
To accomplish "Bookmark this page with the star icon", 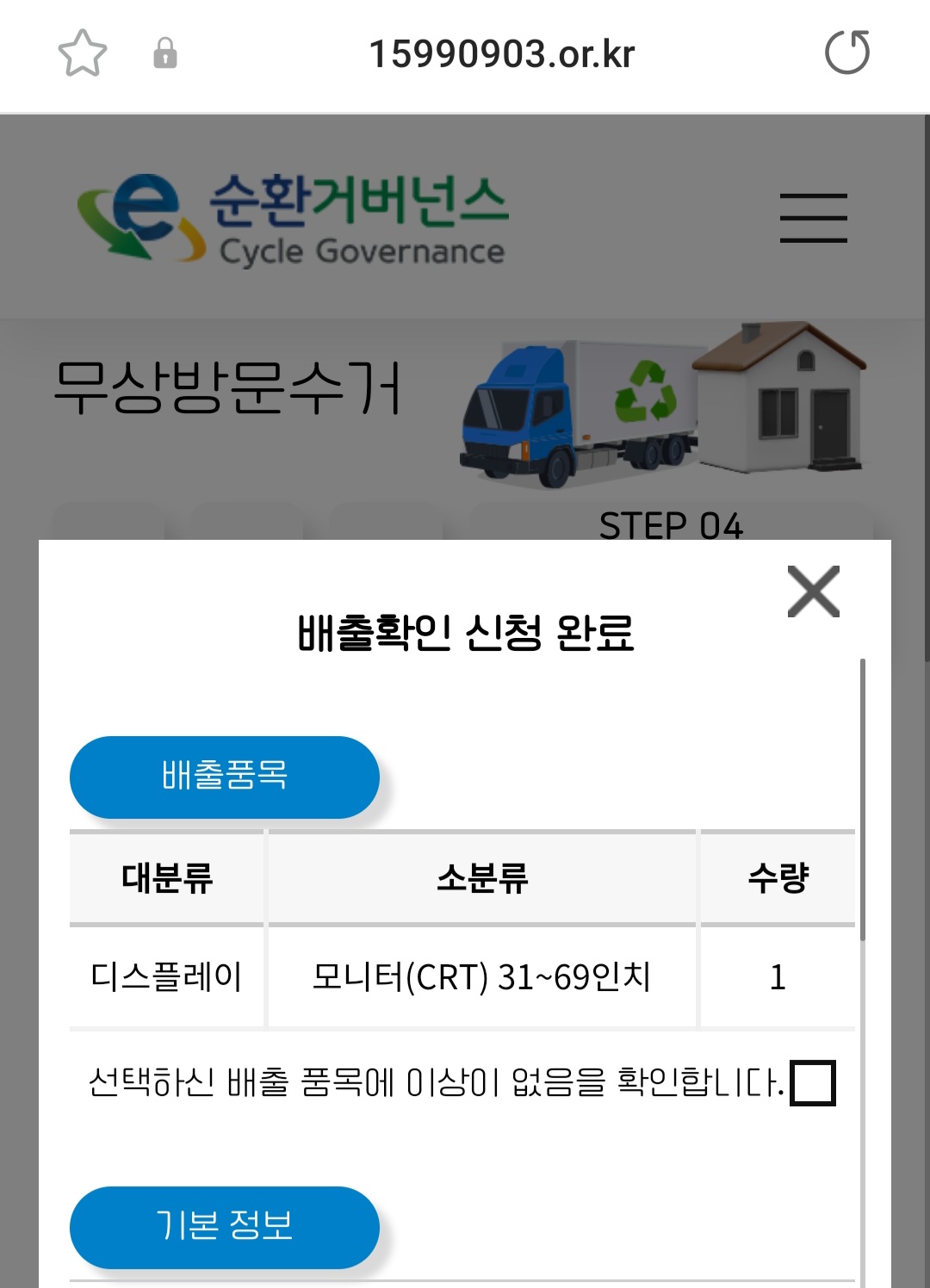I will click(82, 53).
